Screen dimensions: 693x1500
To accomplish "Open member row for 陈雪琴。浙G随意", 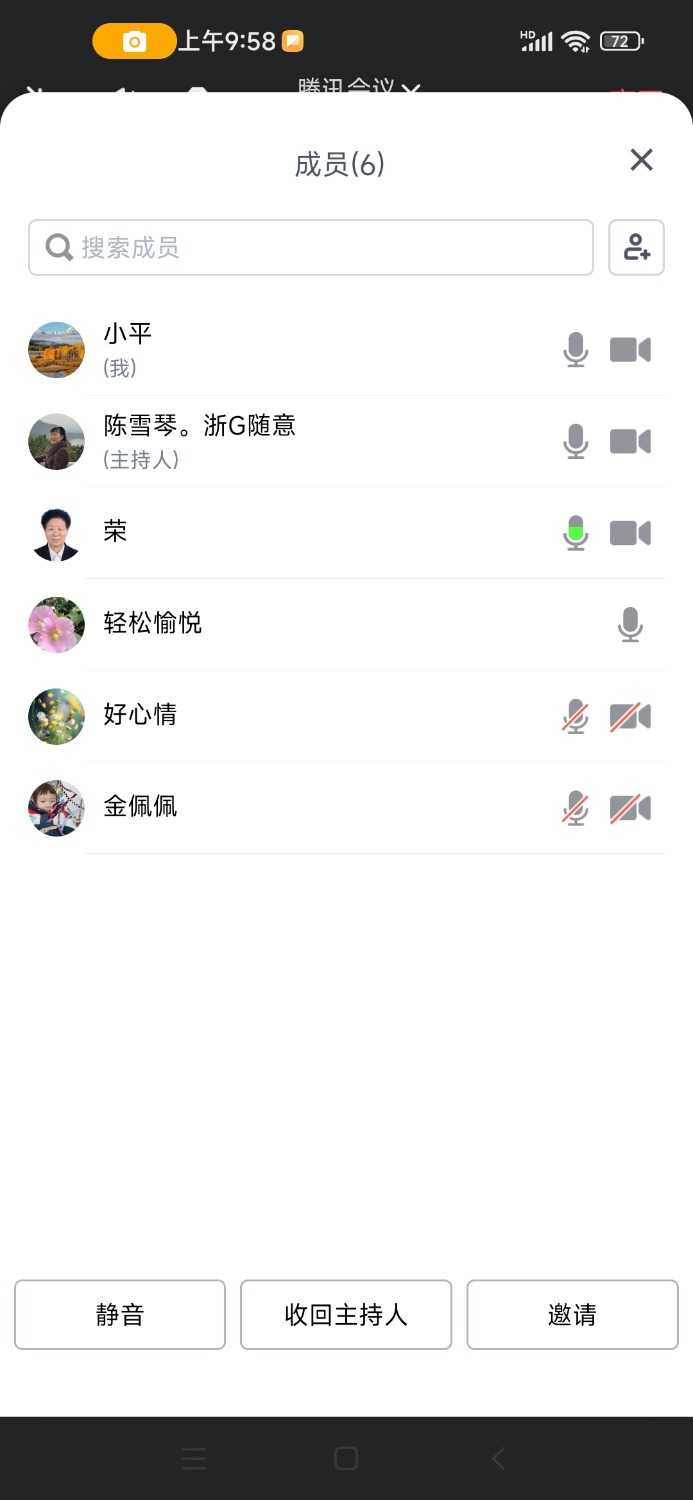I will pyautogui.click(x=300, y=441).
